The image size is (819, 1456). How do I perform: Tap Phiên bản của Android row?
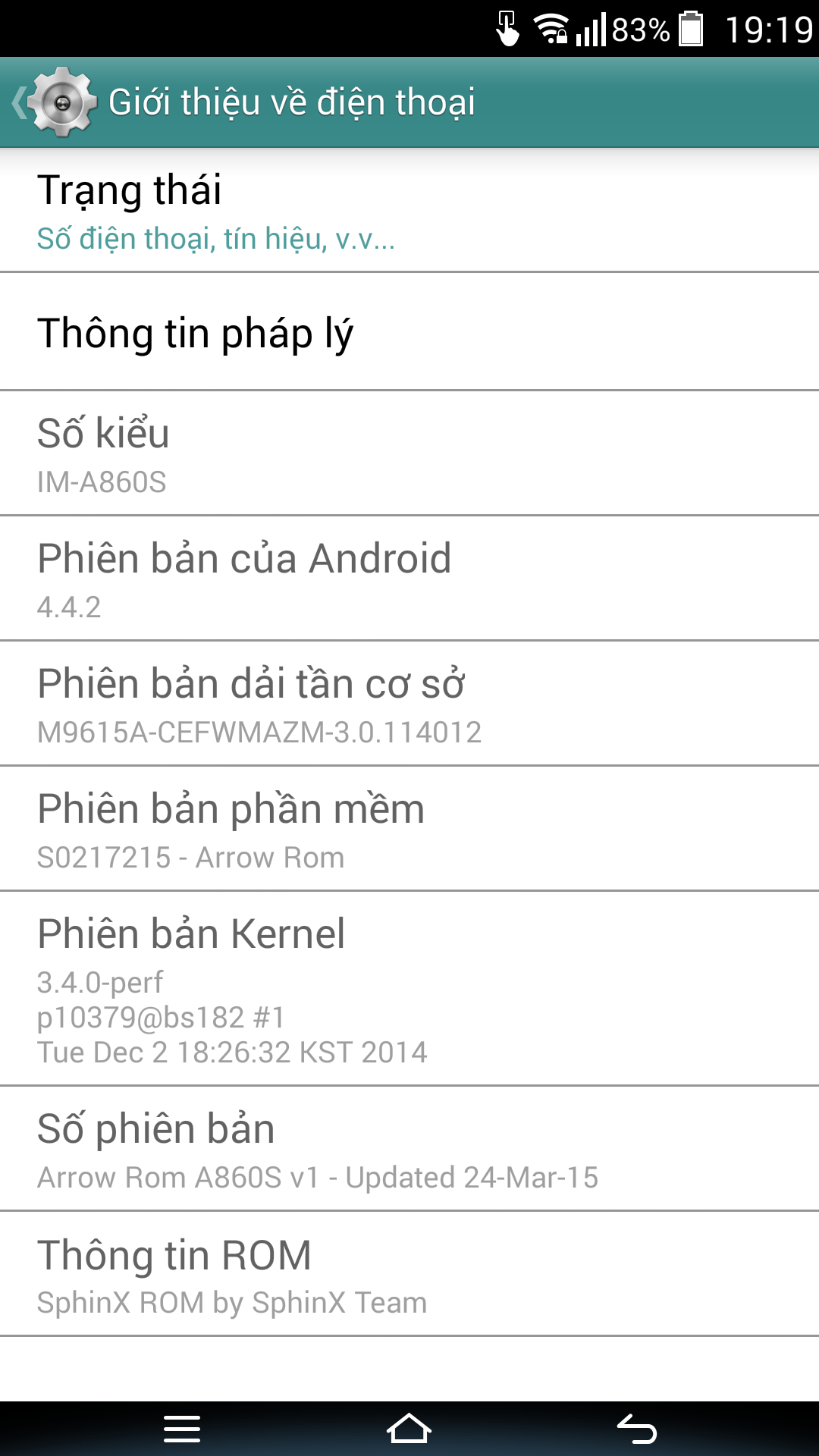[x=409, y=579]
